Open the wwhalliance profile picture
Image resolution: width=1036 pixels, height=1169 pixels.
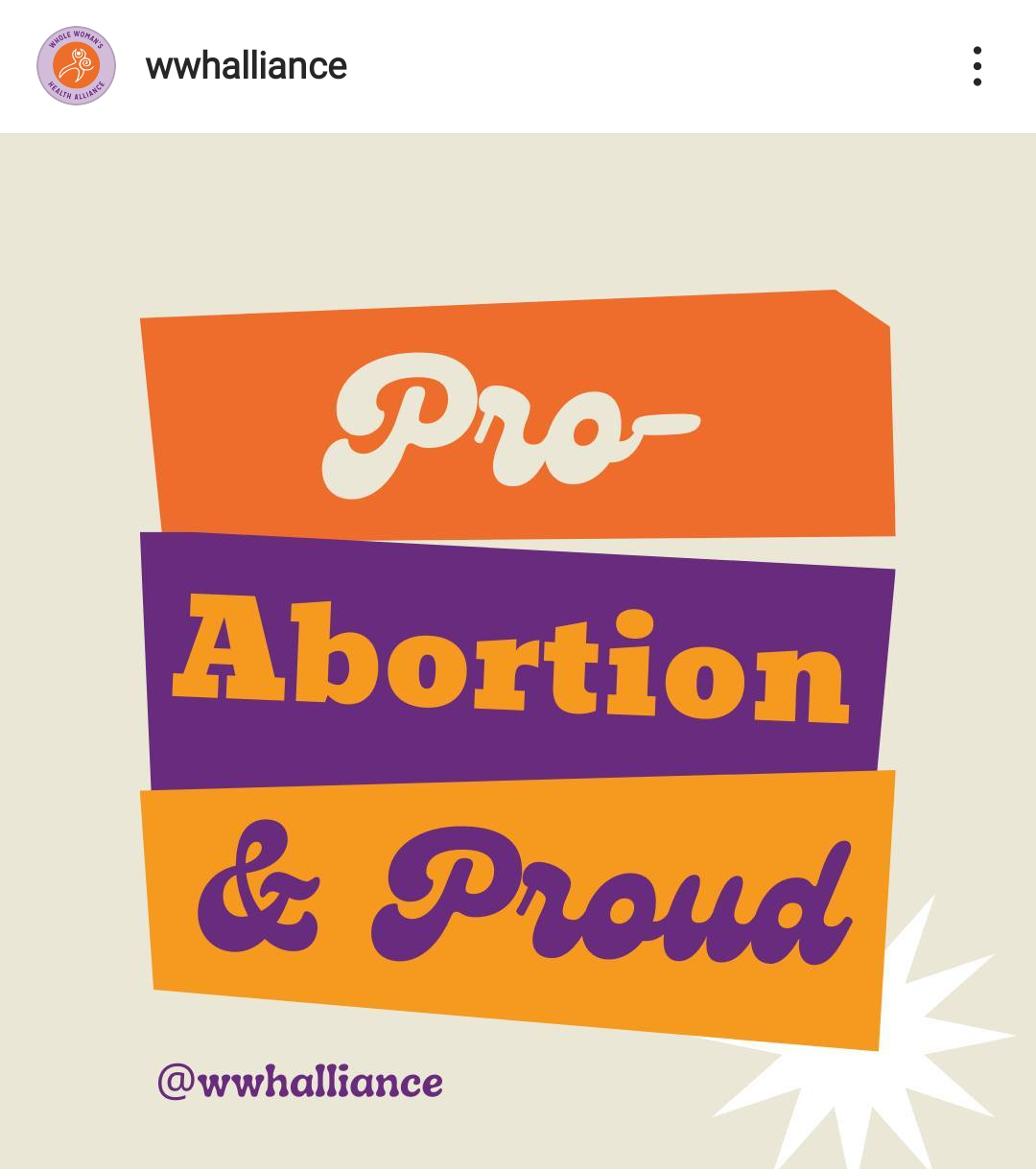pos(77,66)
